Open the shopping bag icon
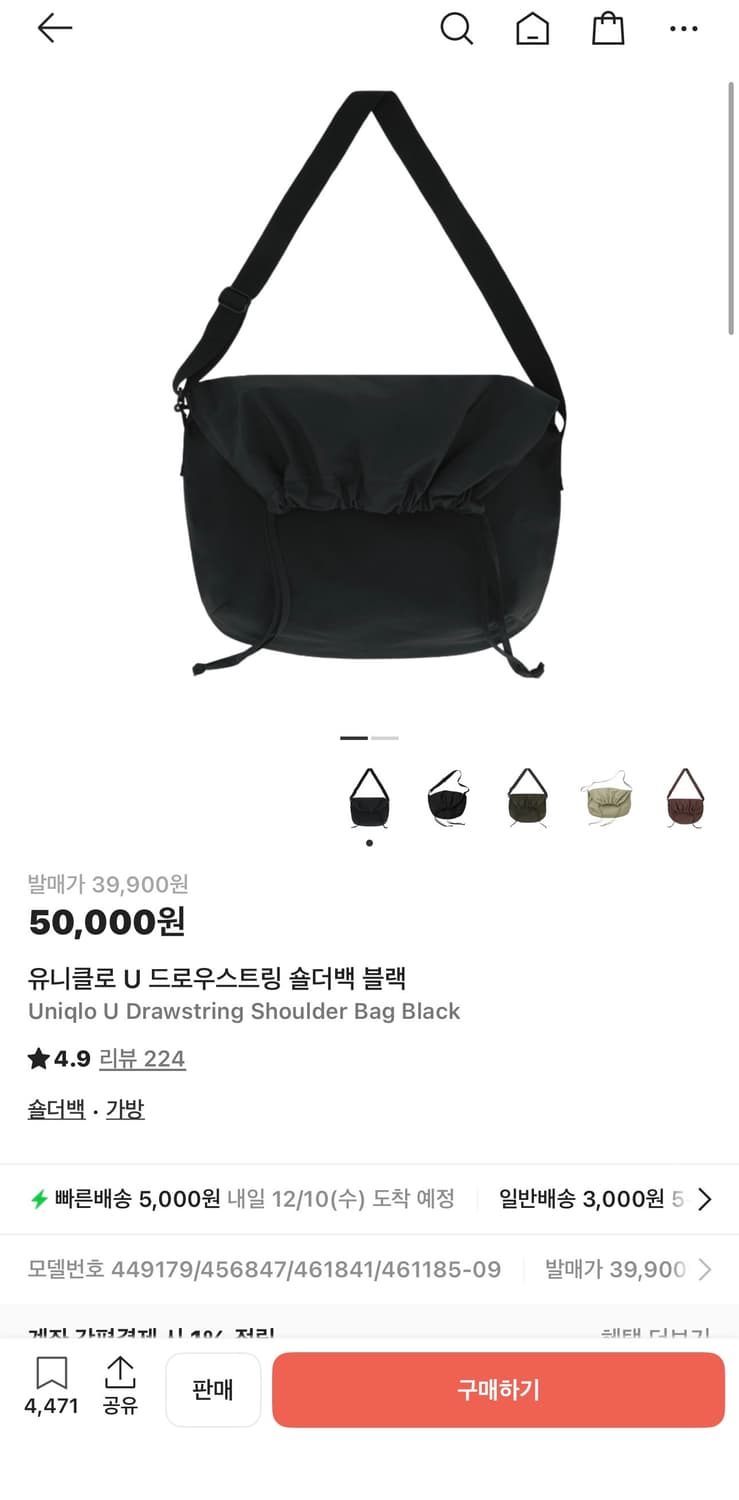The image size is (739, 1500). click(608, 29)
